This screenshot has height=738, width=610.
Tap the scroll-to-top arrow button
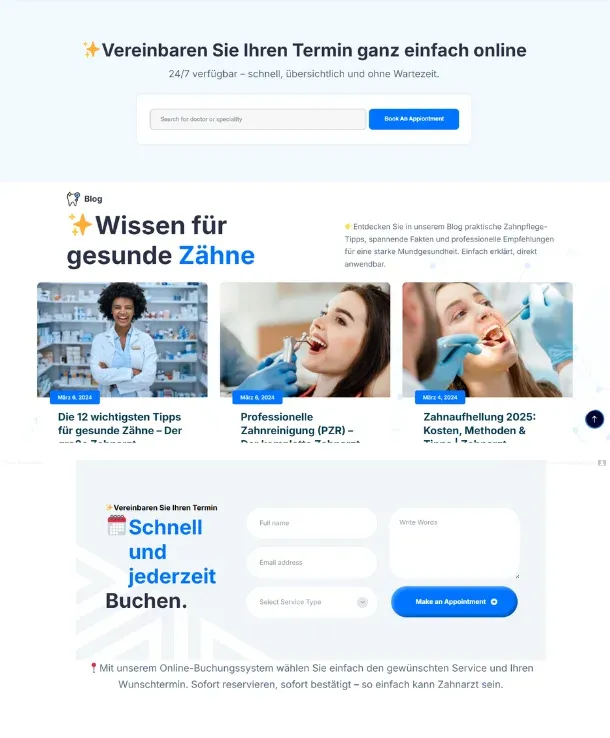(594, 419)
